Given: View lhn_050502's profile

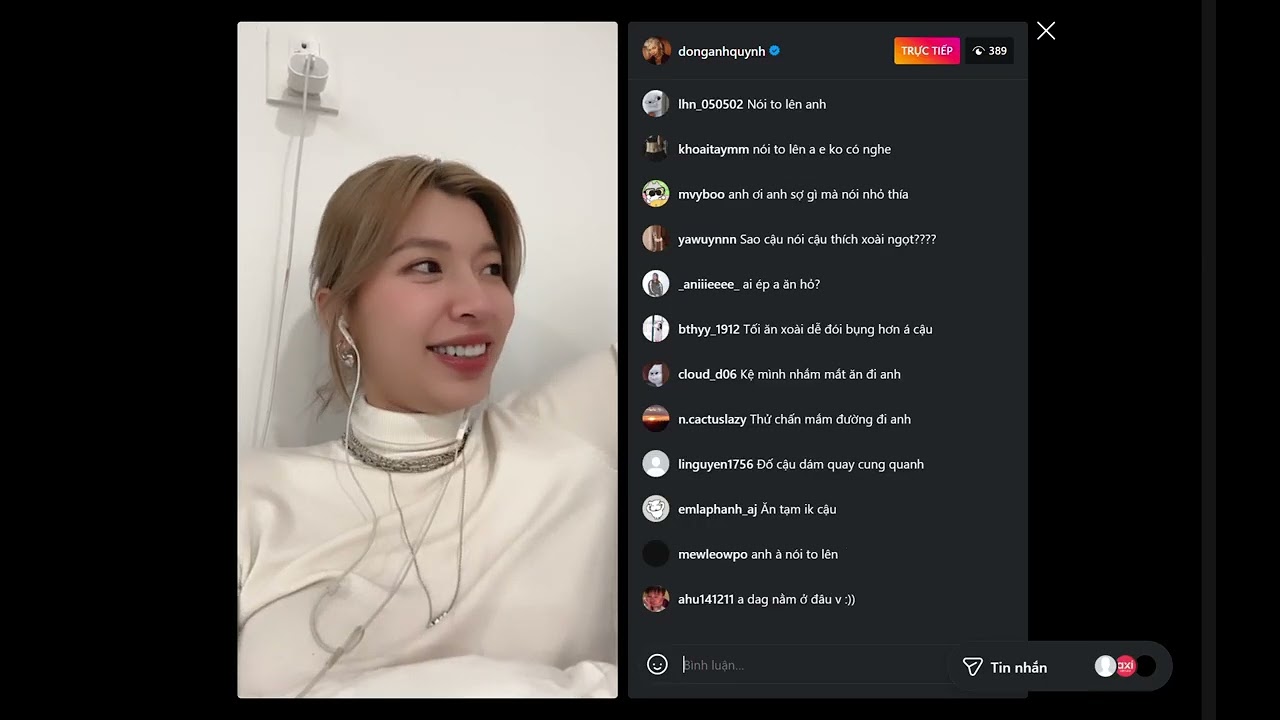Looking at the screenshot, I should [x=710, y=104].
